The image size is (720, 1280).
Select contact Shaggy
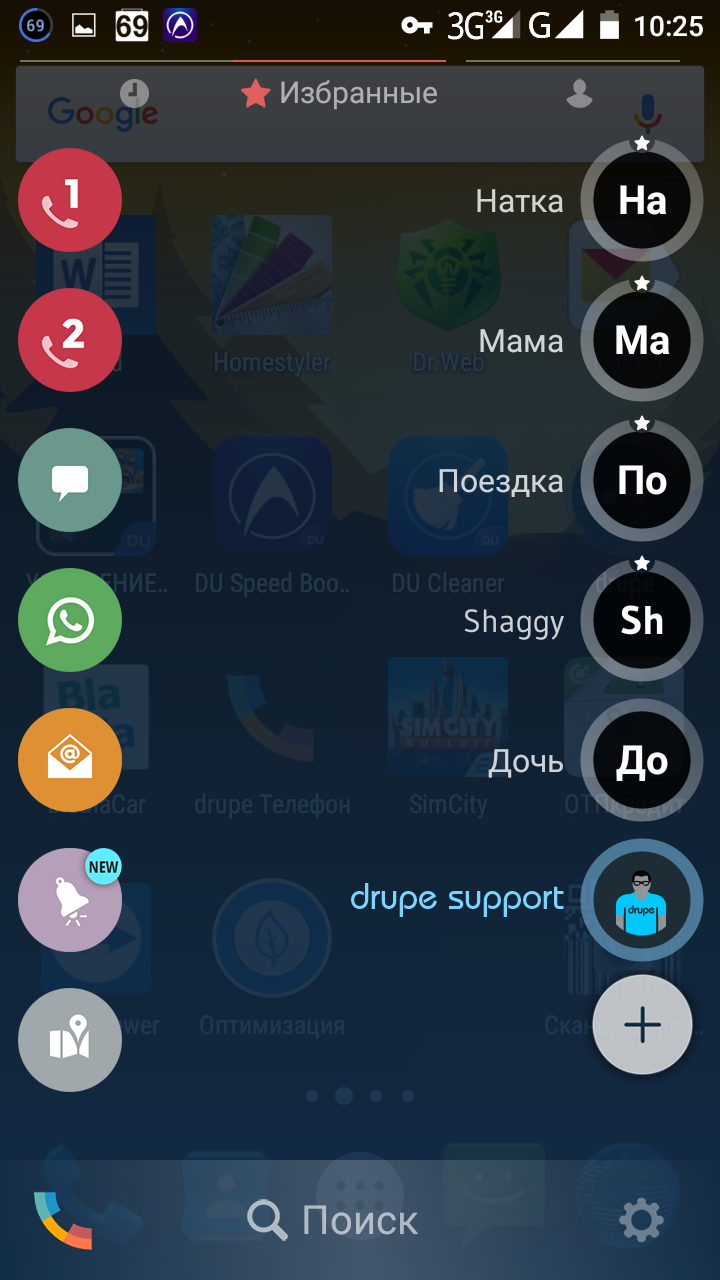642,620
